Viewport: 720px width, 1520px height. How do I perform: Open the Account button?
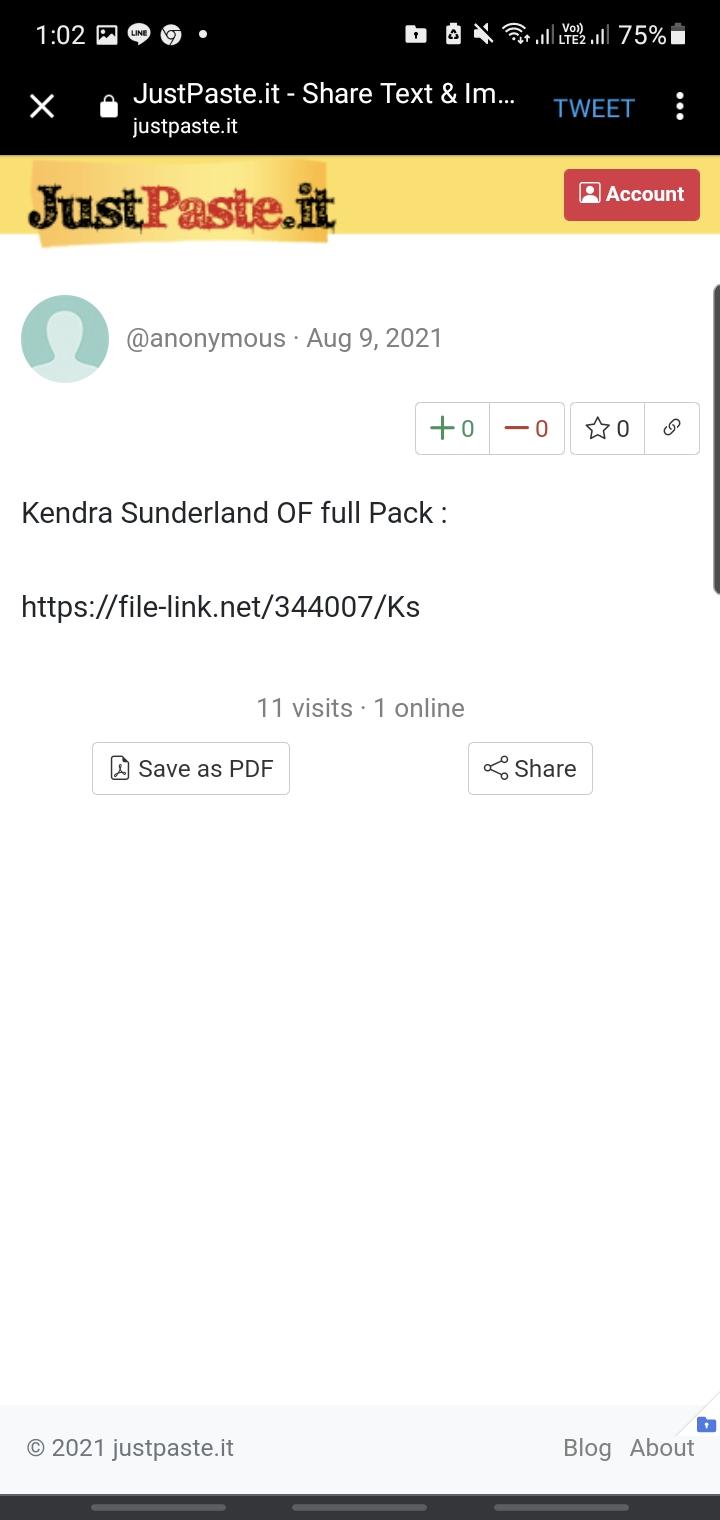(x=632, y=194)
